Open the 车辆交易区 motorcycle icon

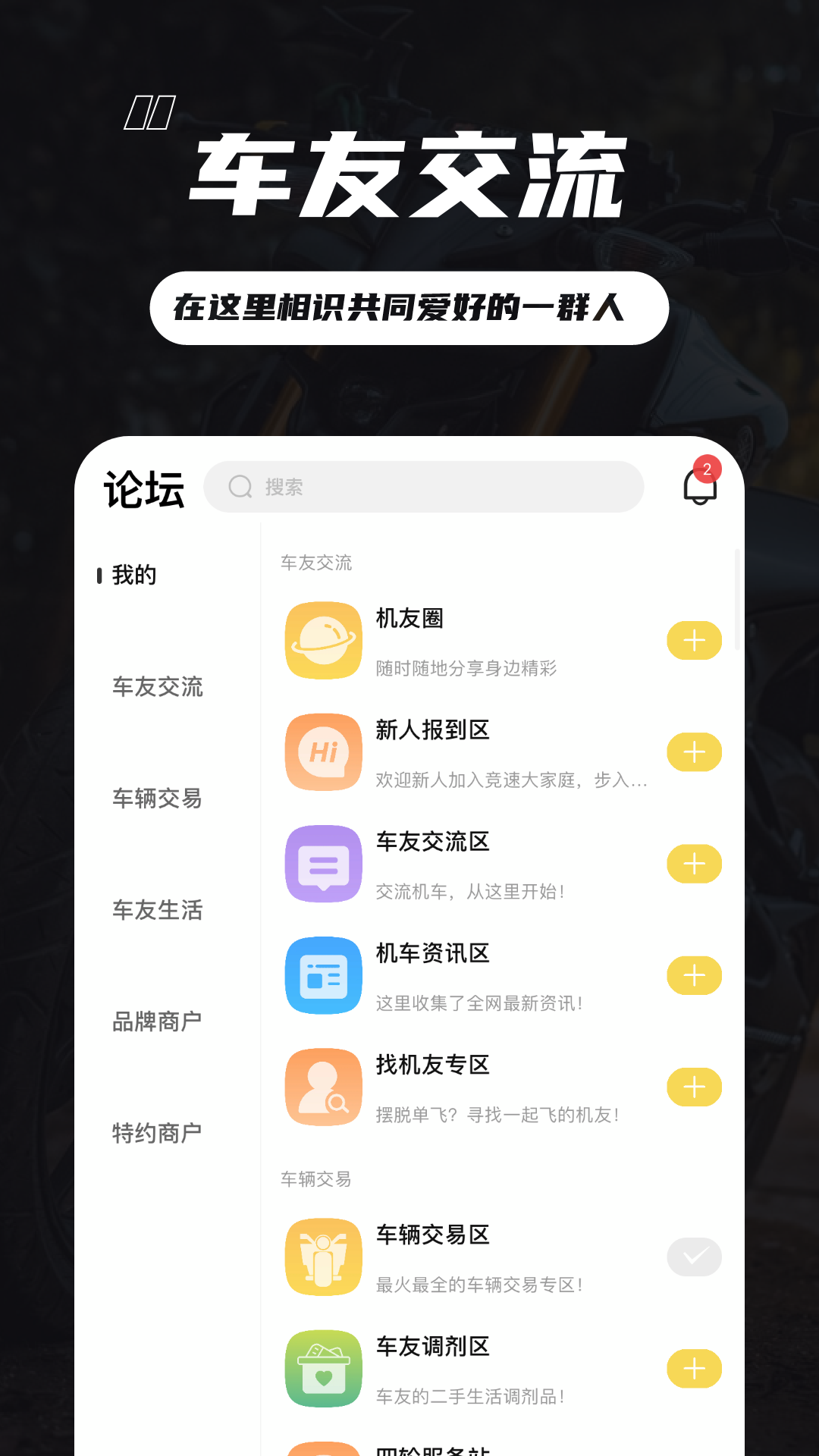(x=323, y=1257)
